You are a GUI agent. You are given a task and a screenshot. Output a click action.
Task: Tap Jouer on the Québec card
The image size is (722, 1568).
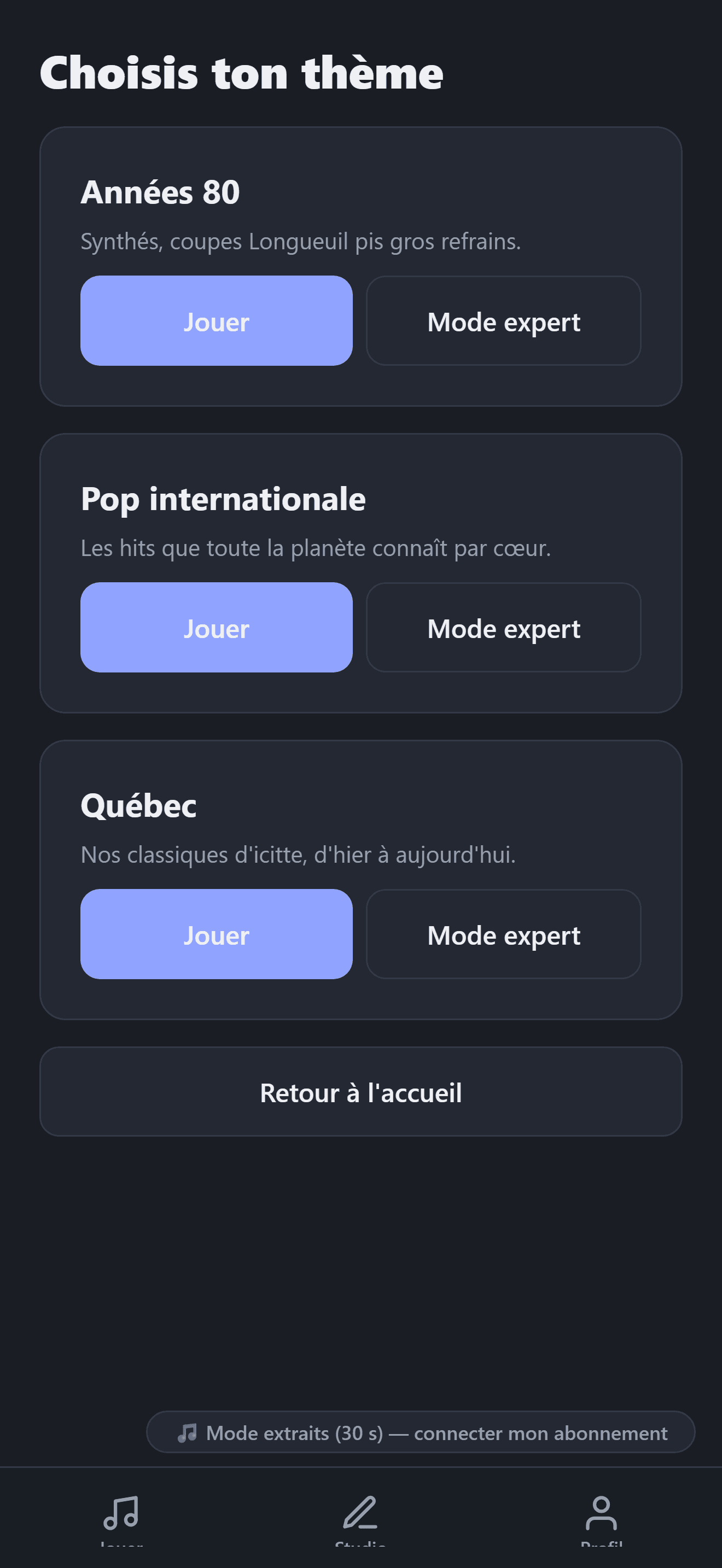pos(216,934)
